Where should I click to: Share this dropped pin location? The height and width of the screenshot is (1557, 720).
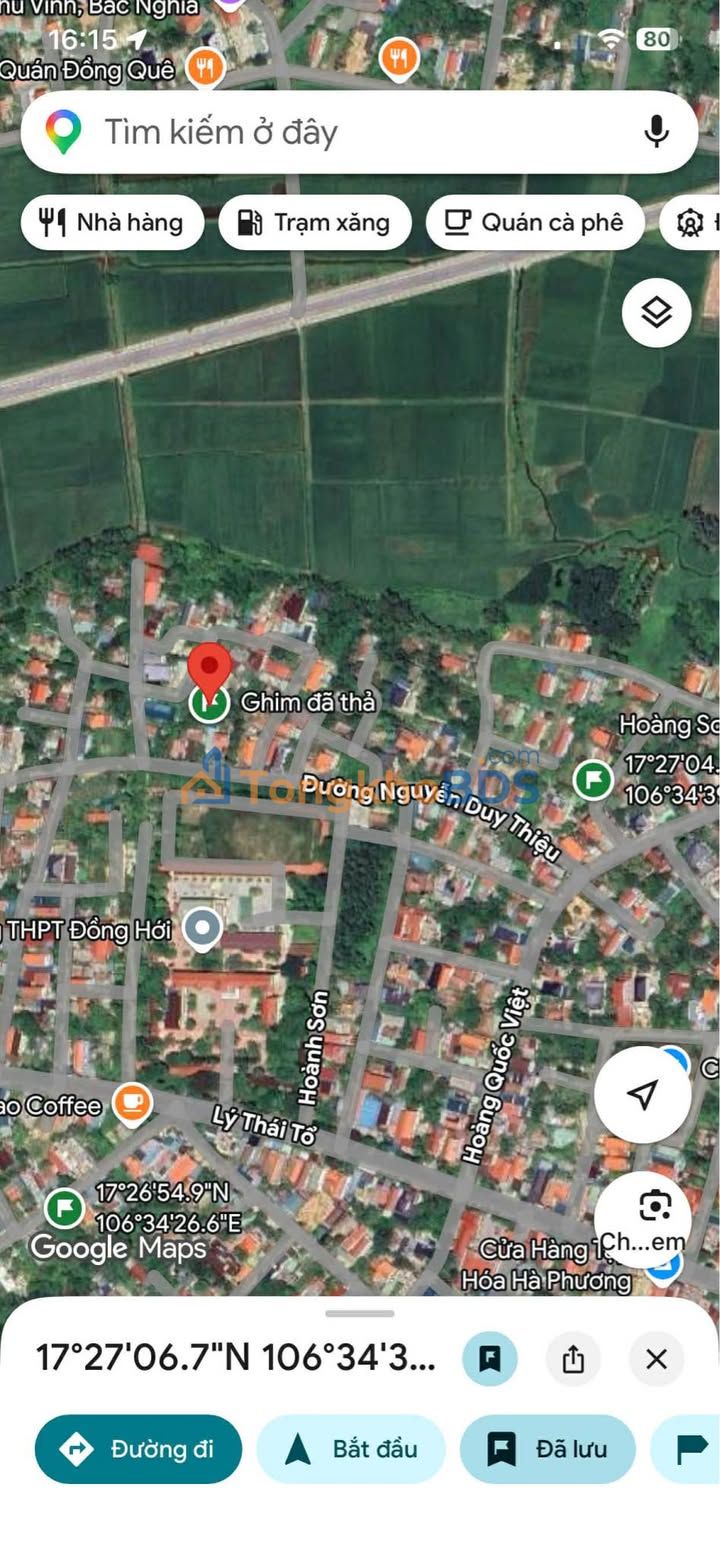tap(573, 1358)
